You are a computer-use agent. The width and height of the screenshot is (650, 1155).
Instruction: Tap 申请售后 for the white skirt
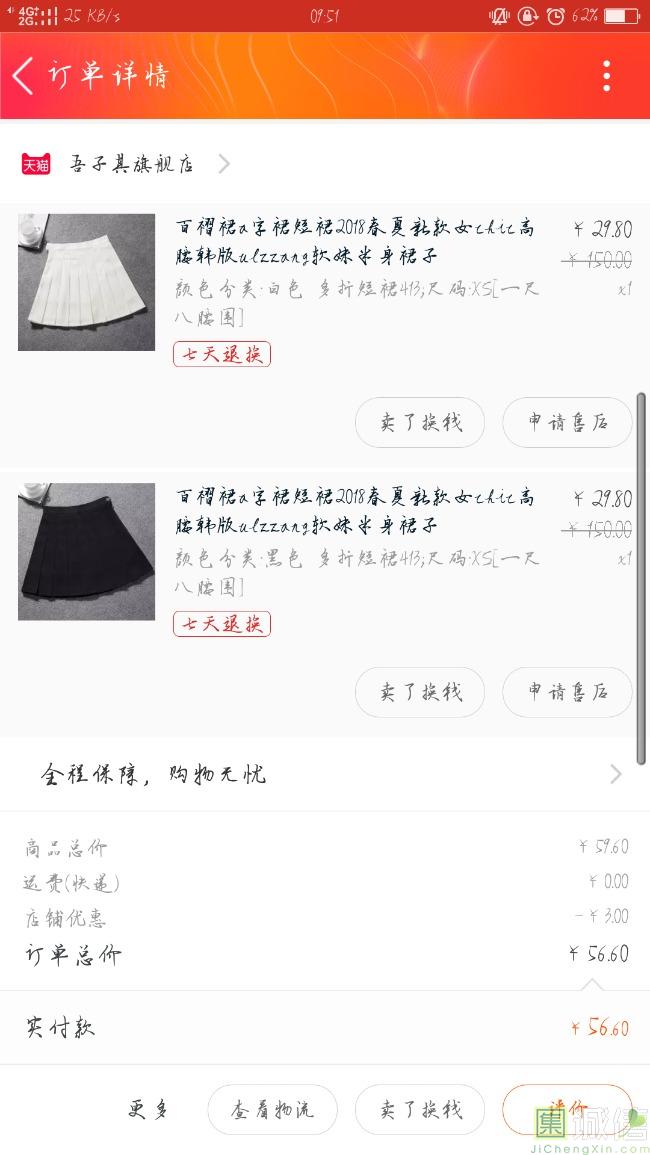tap(567, 422)
